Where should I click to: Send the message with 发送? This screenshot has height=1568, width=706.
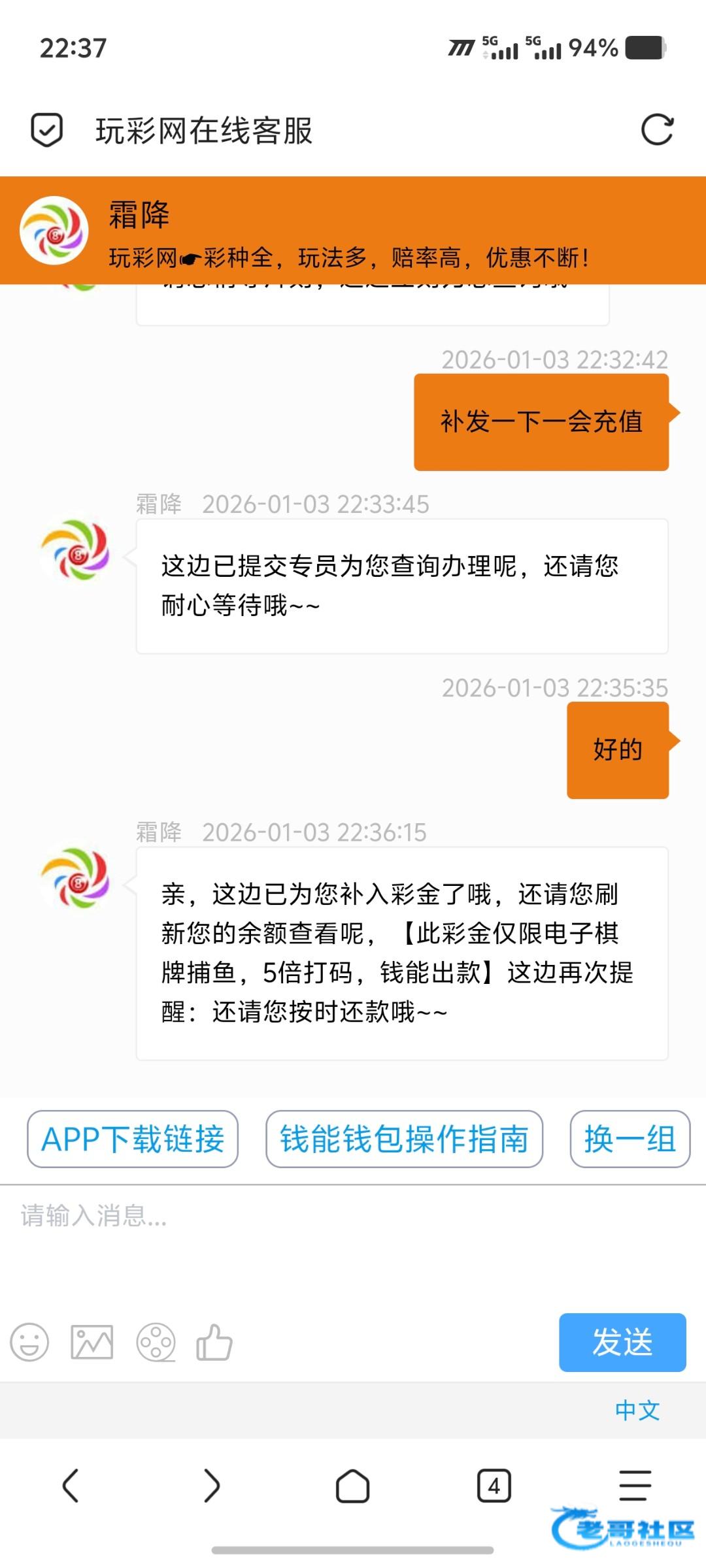(622, 1343)
